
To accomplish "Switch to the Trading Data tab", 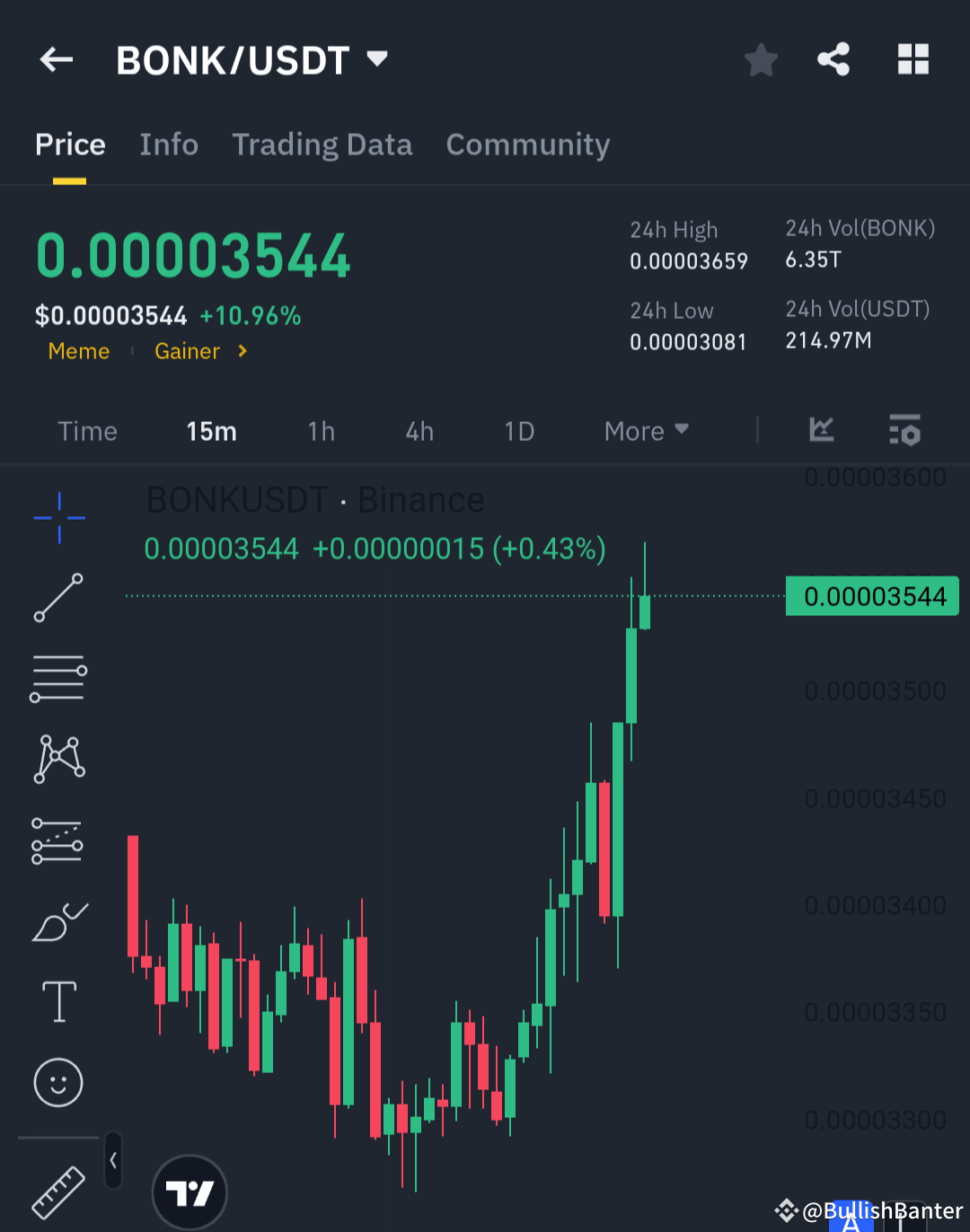I will point(322,145).
